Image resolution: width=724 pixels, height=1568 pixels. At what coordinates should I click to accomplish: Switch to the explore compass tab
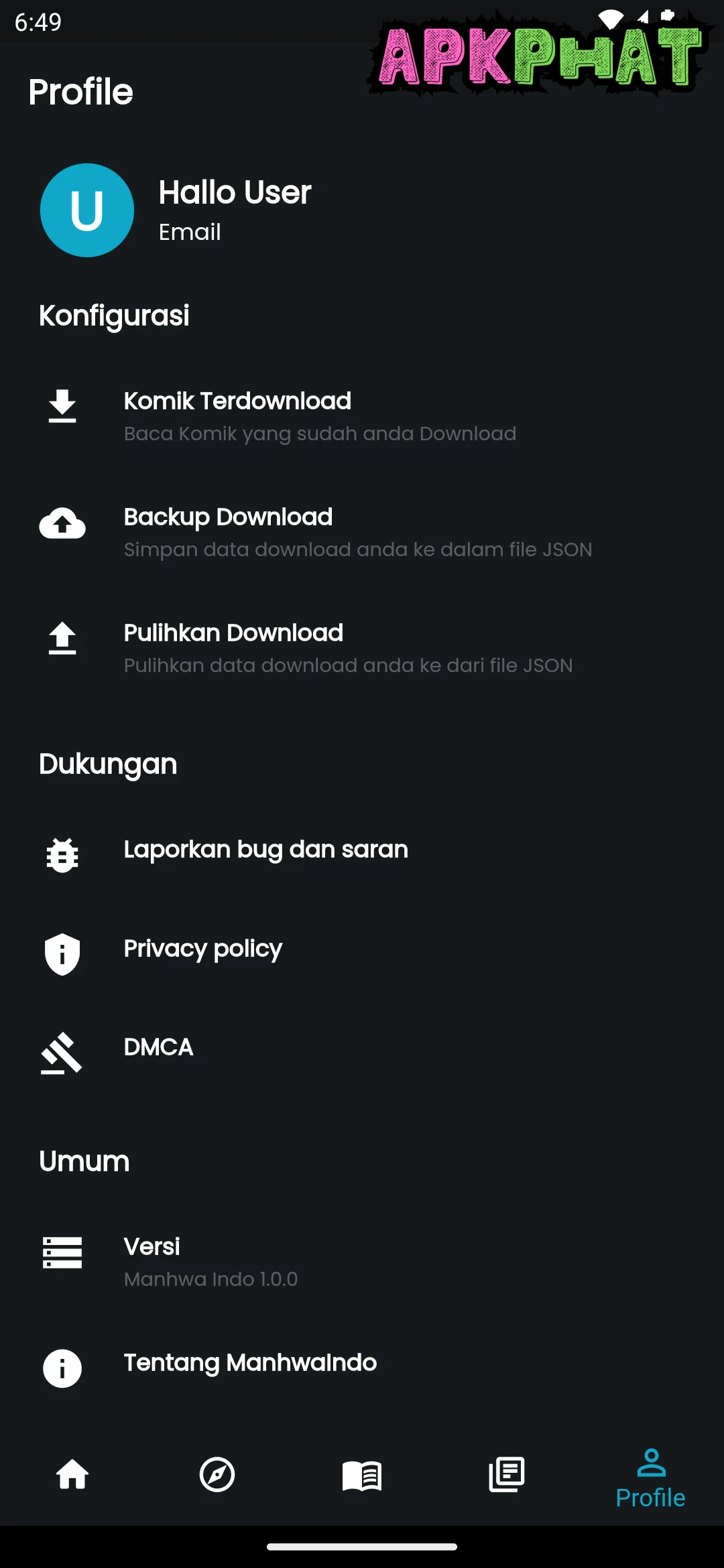(217, 1475)
